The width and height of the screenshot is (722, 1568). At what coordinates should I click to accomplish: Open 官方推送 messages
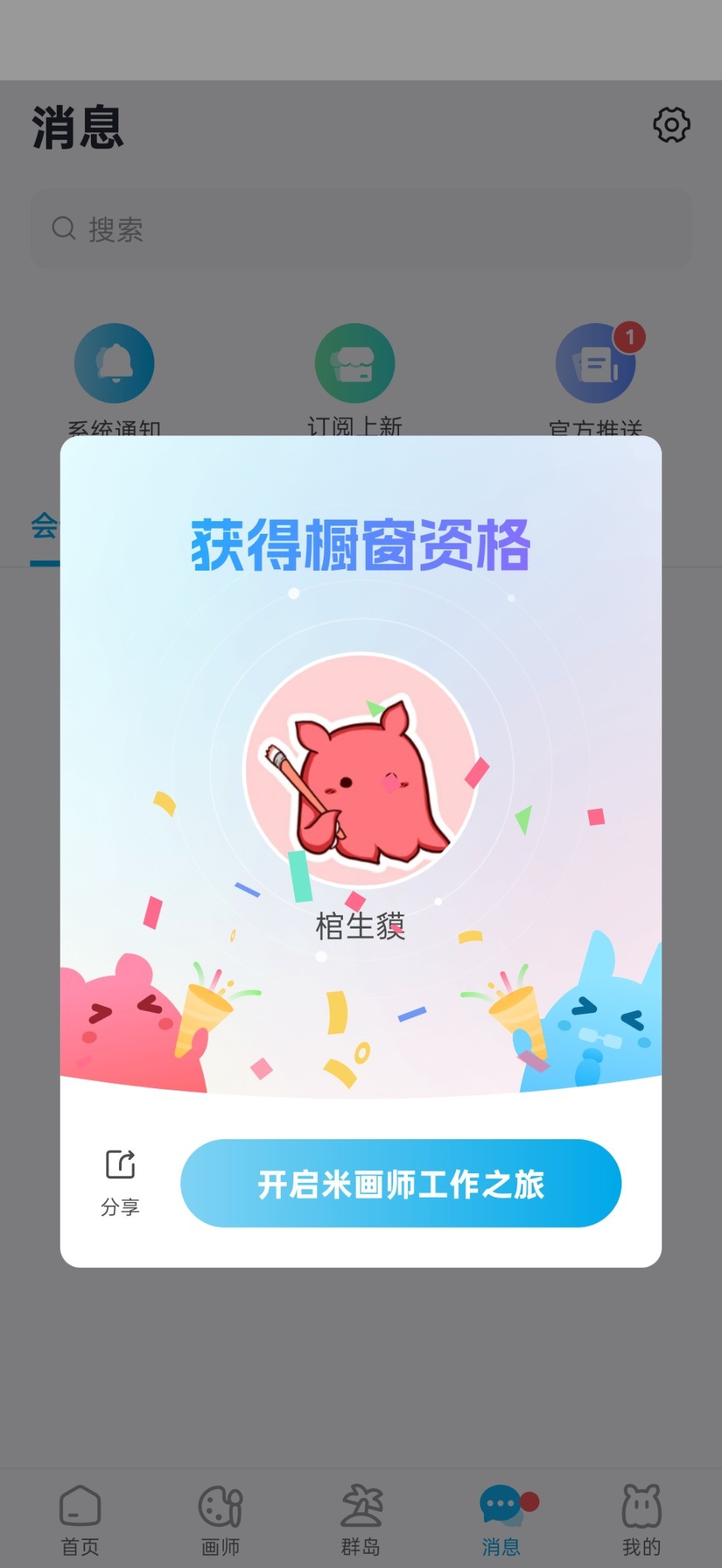click(x=596, y=379)
